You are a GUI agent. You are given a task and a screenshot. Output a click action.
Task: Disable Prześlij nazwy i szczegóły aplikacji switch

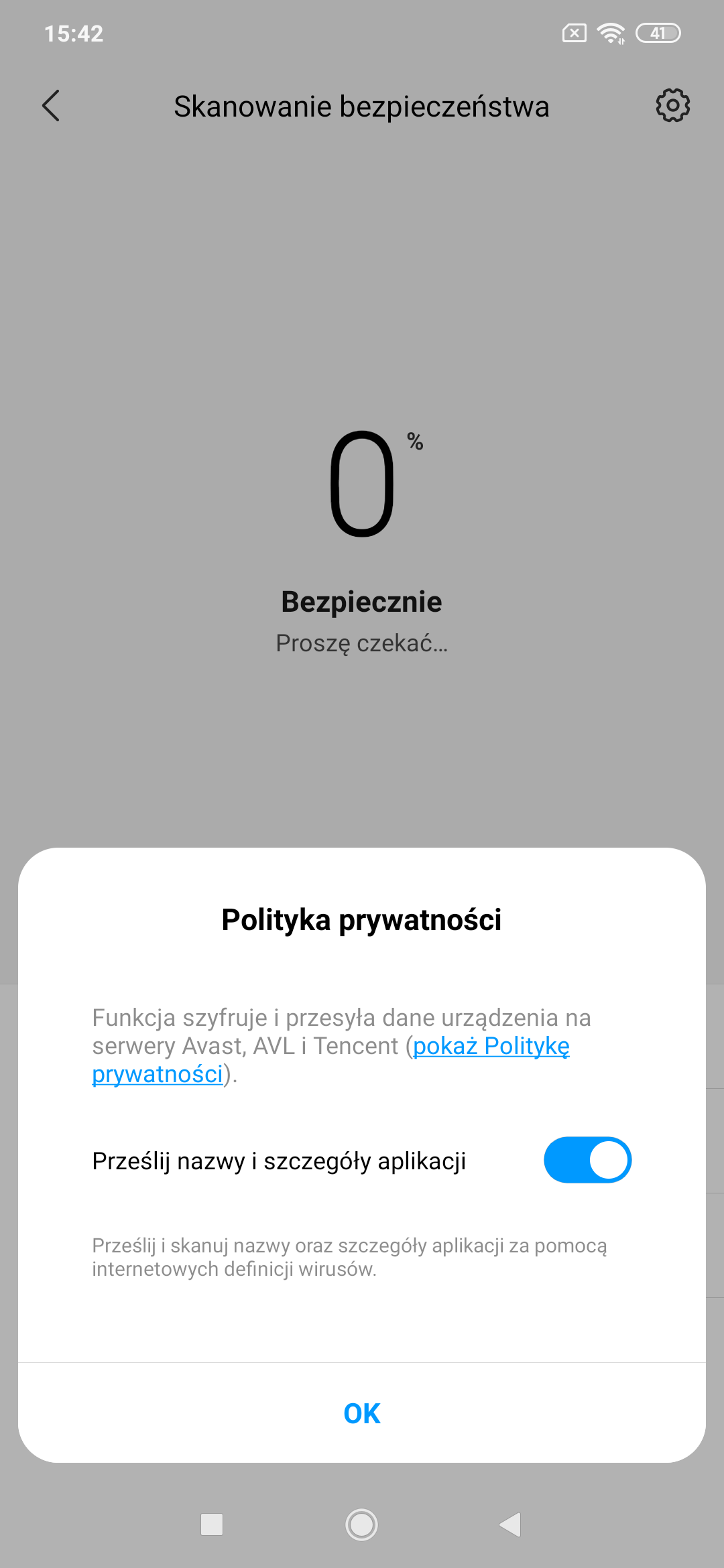click(x=587, y=1160)
